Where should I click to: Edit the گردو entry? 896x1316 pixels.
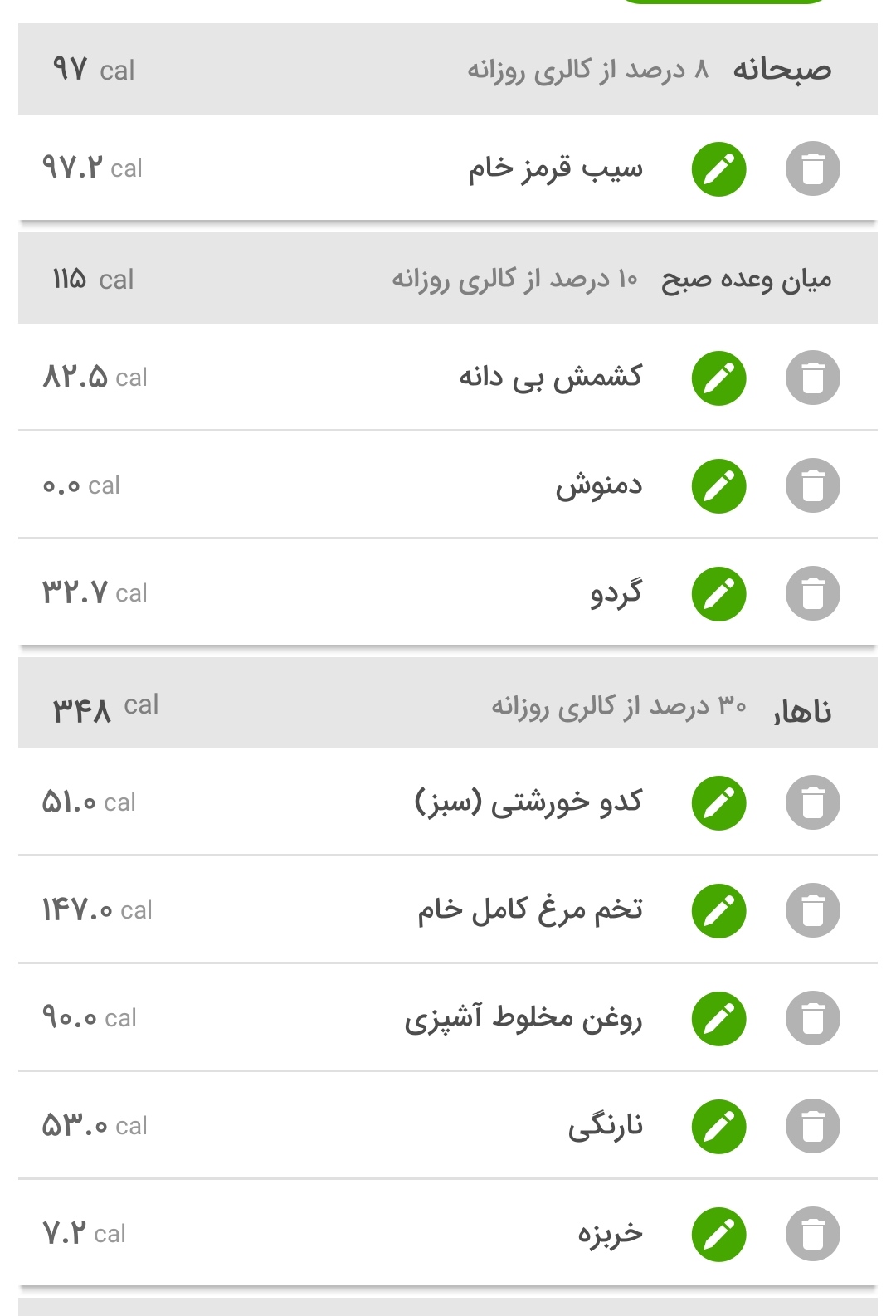click(x=718, y=594)
